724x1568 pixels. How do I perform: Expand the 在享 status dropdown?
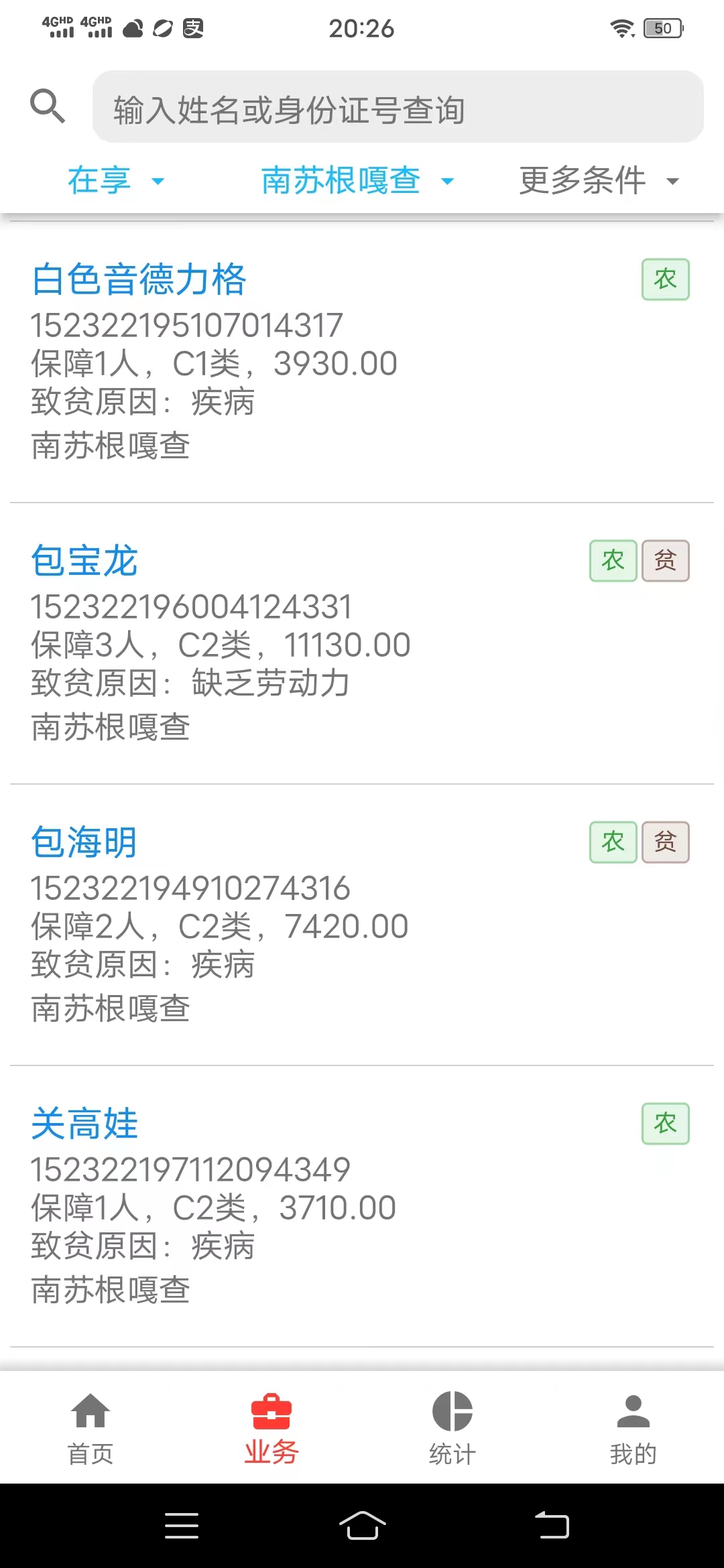click(116, 180)
